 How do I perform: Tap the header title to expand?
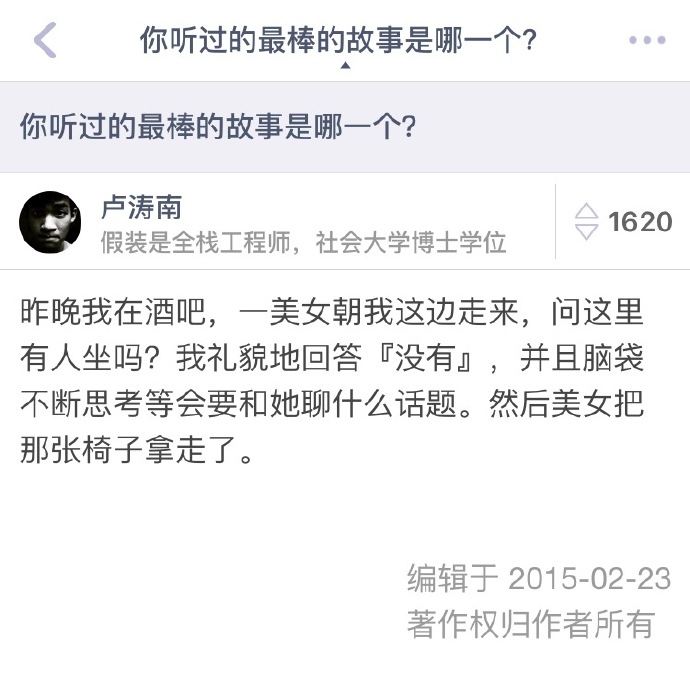tap(338, 41)
